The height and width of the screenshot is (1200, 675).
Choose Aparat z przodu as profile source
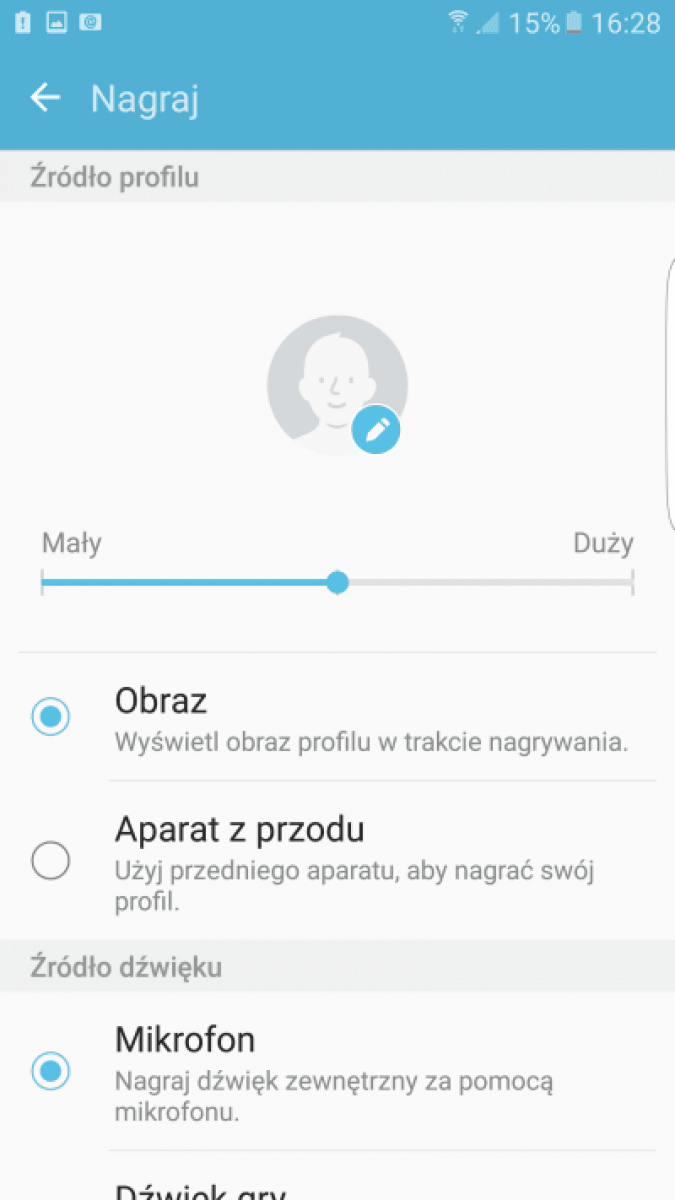tap(337, 860)
